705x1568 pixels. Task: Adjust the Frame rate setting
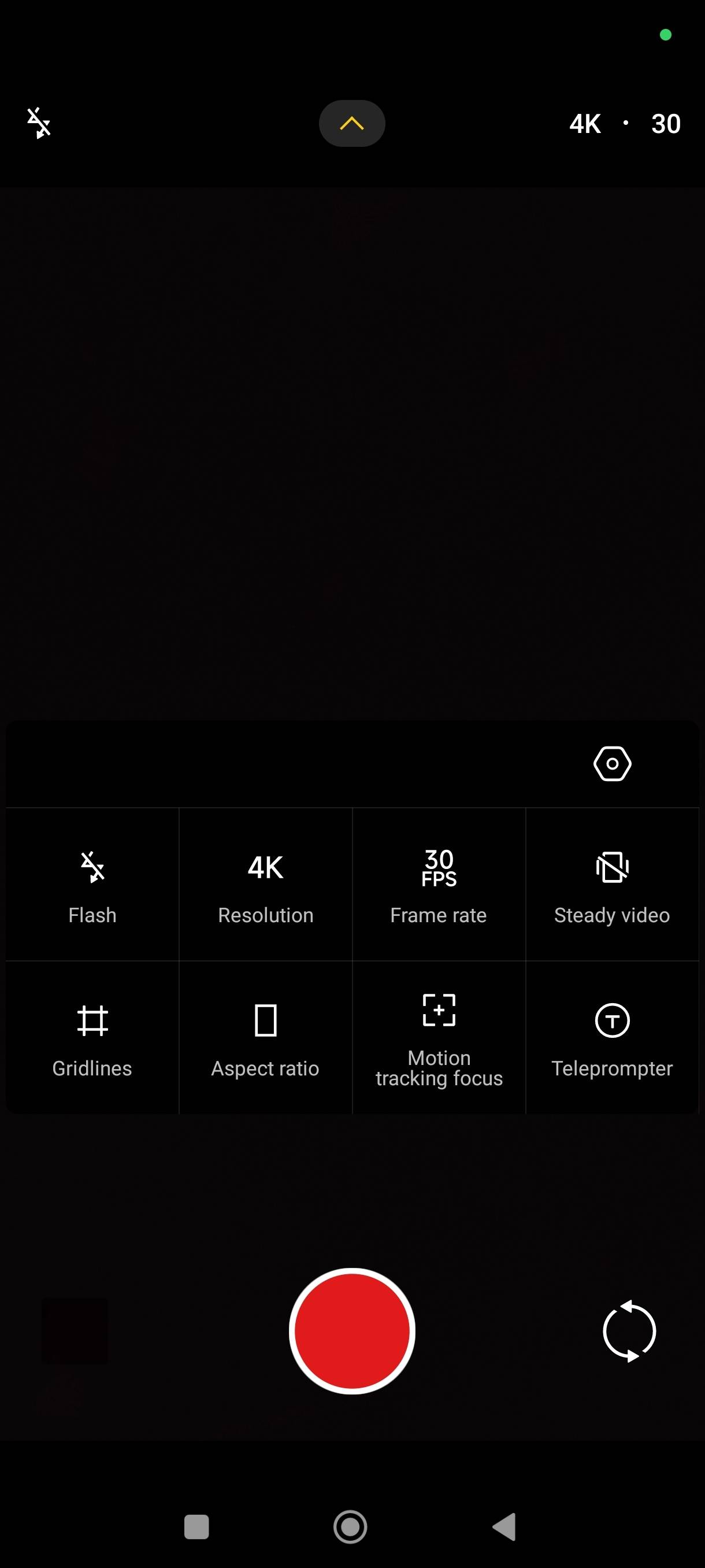439,885
